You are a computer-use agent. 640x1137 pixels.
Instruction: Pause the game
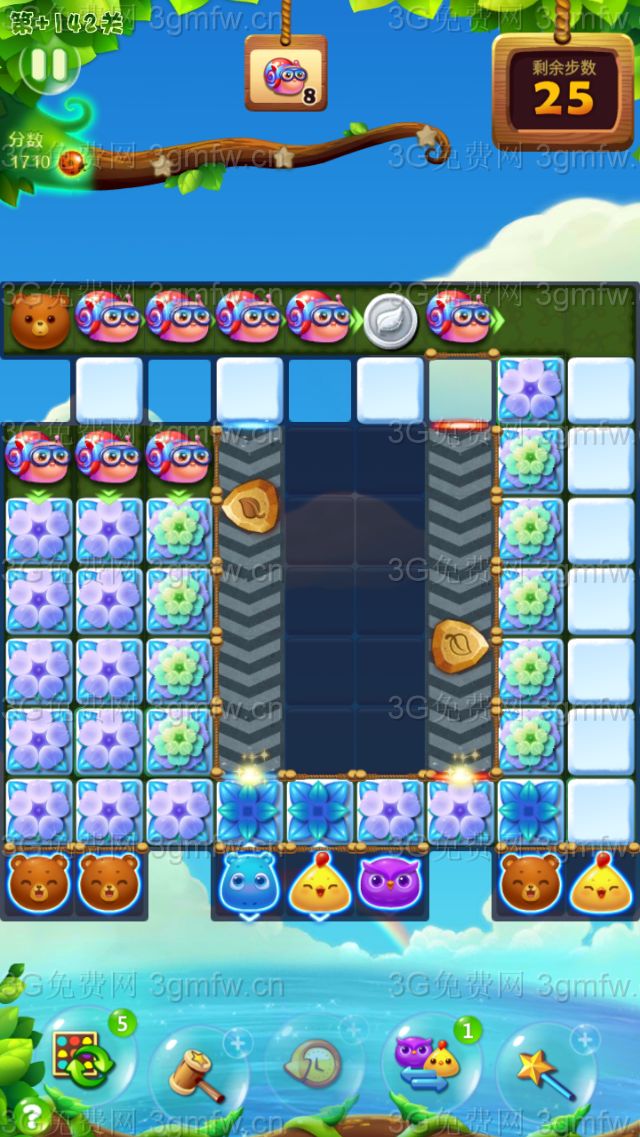pyautogui.click(x=49, y=64)
